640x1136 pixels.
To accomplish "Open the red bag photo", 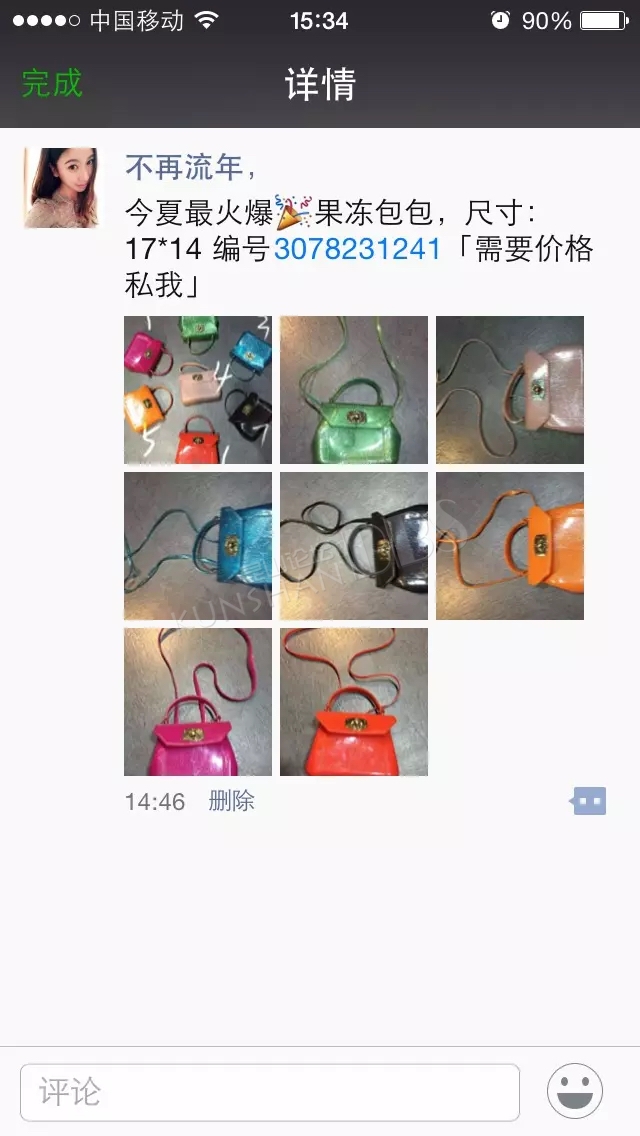I will [x=354, y=701].
